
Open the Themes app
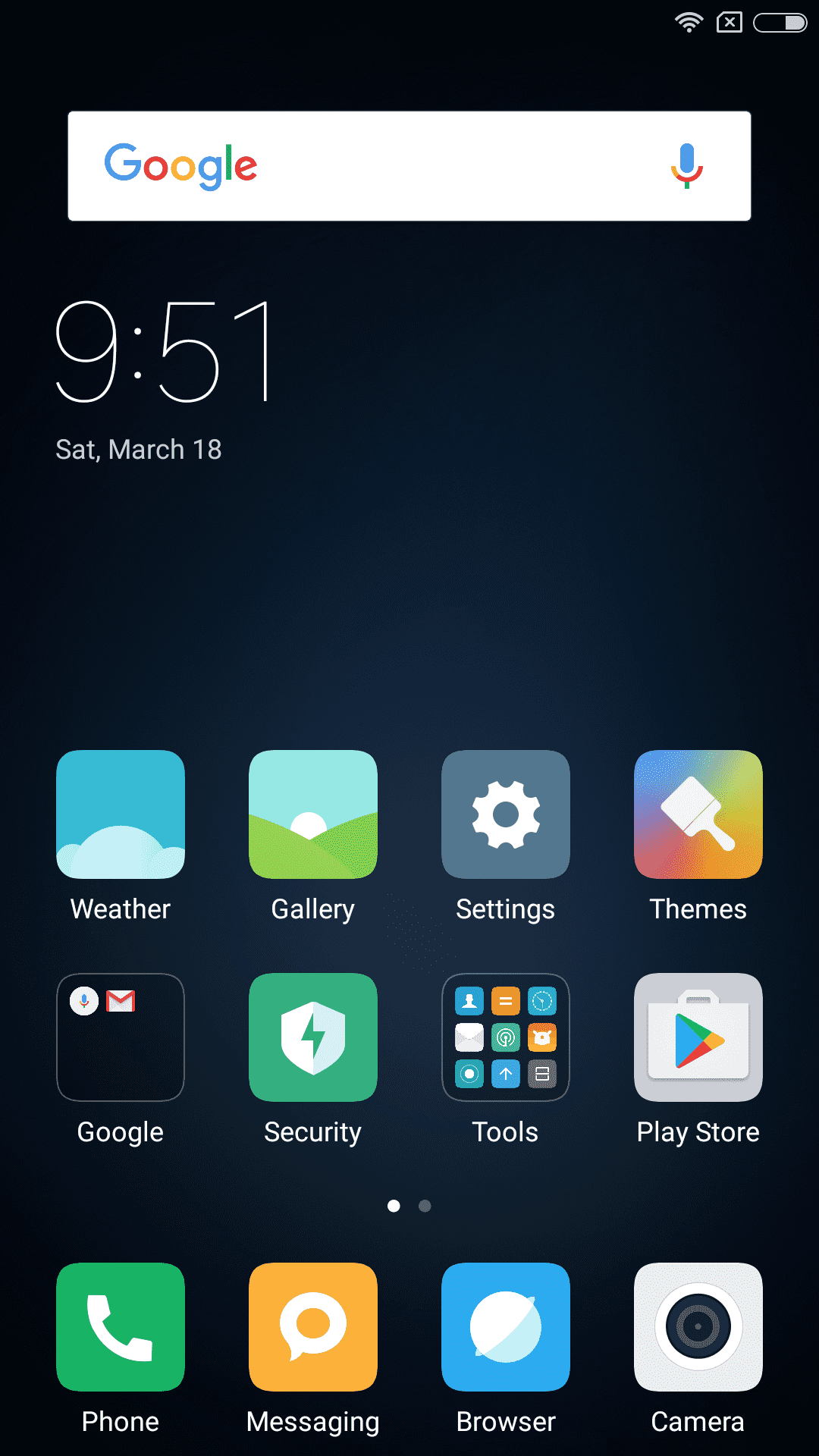[x=698, y=814]
